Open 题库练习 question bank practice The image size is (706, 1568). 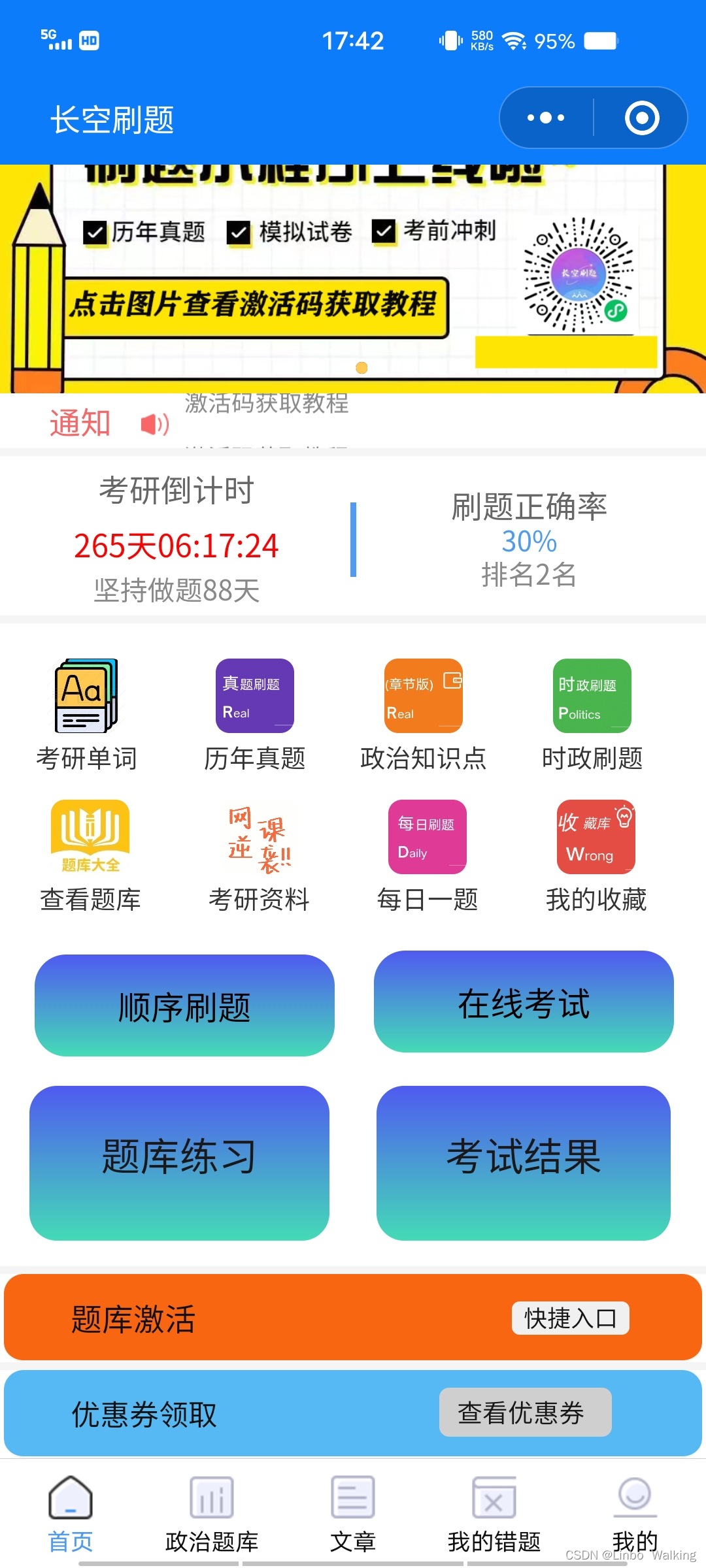[179, 1163]
